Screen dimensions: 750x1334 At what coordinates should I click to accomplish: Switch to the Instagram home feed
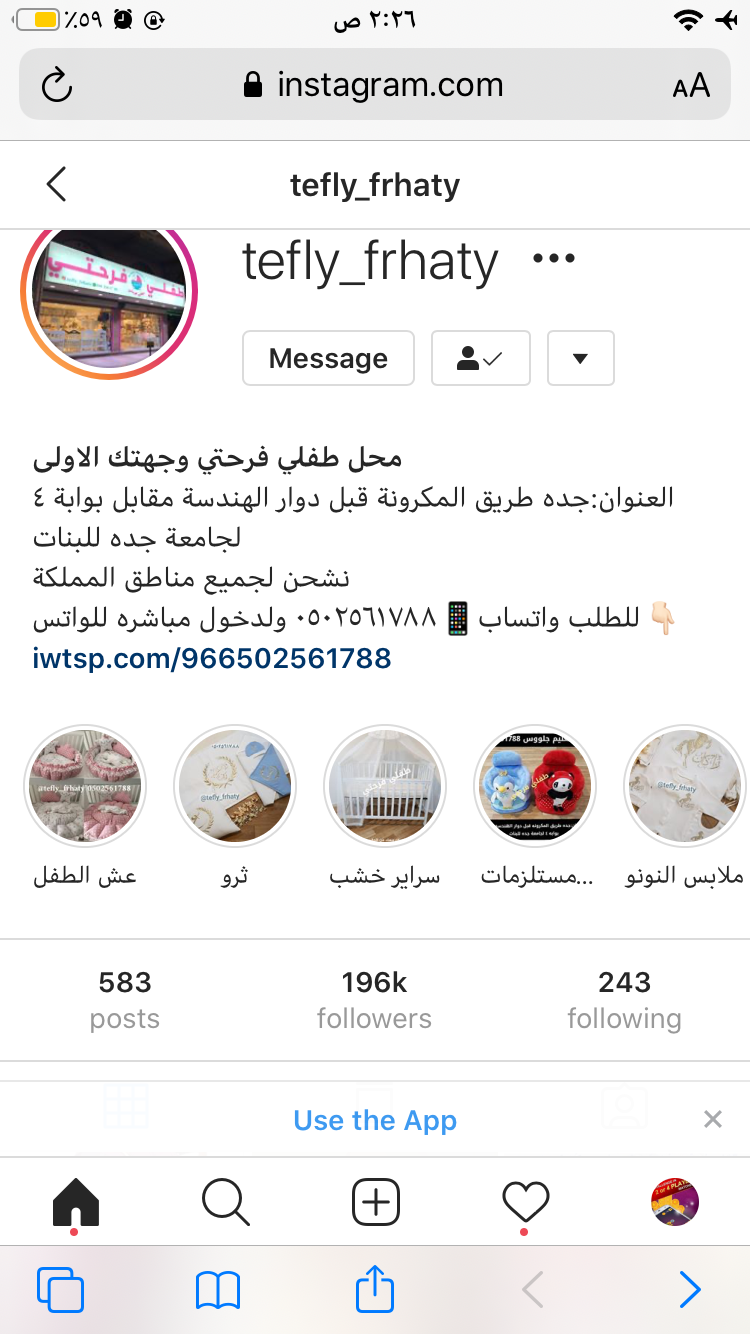pos(75,1201)
